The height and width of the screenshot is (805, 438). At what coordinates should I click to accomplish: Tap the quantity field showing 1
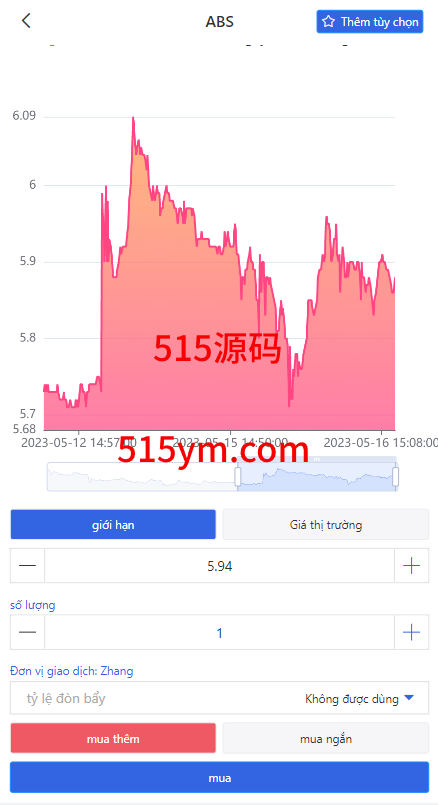(x=219, y=632)
